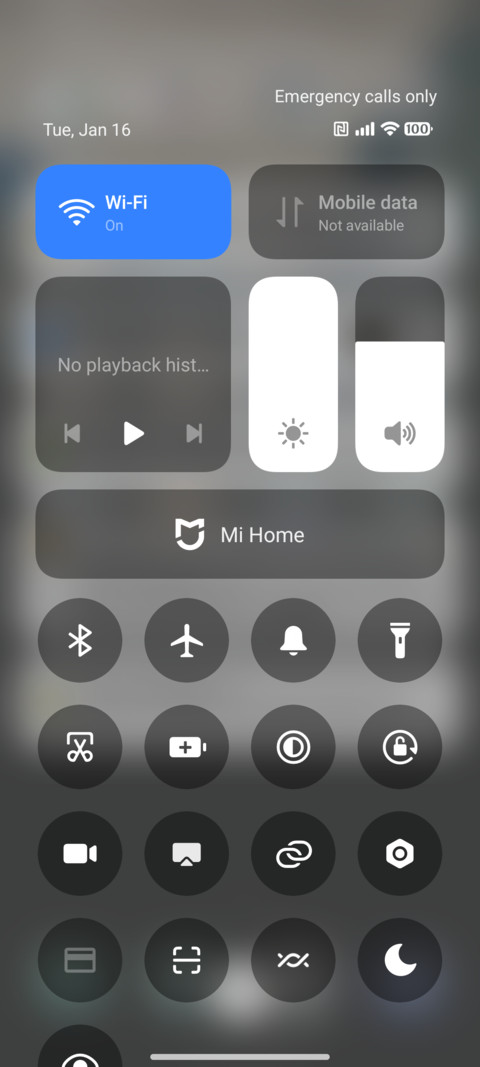
Task: Turn on airplane mode
Action: pyautogui.click(x=187, y=640)
